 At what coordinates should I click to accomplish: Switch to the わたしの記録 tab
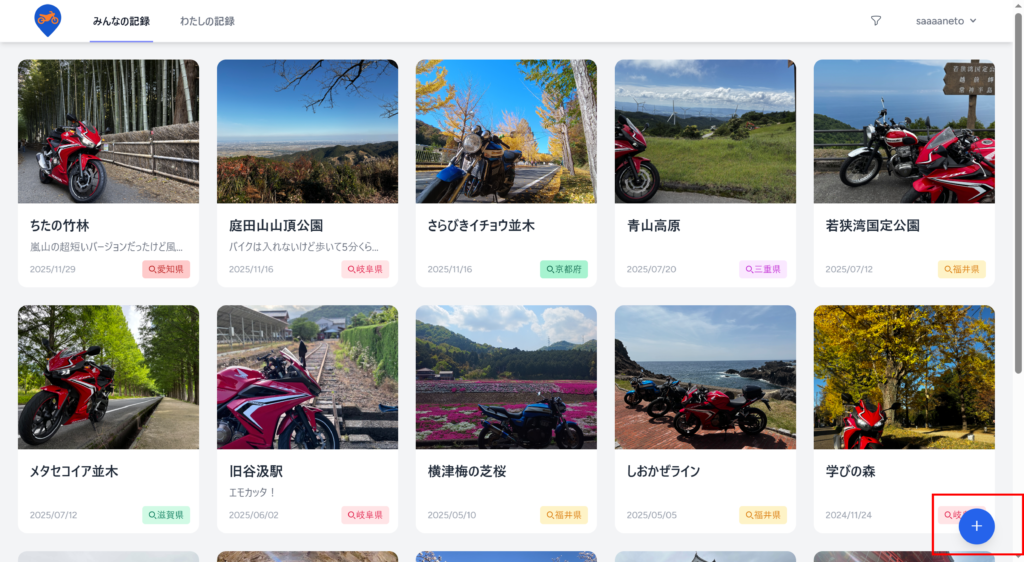[207, 20]
